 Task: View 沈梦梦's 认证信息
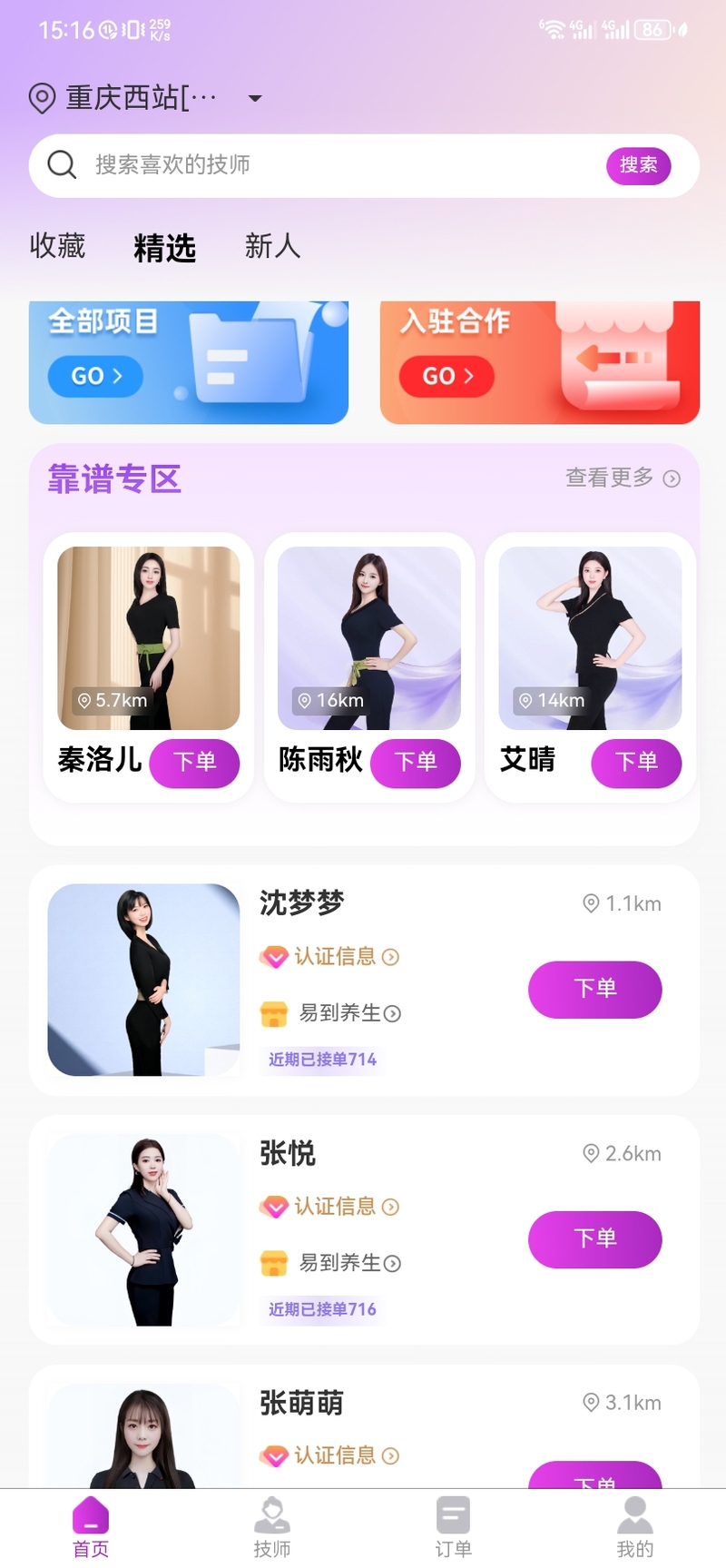click(x=334, y=957)
